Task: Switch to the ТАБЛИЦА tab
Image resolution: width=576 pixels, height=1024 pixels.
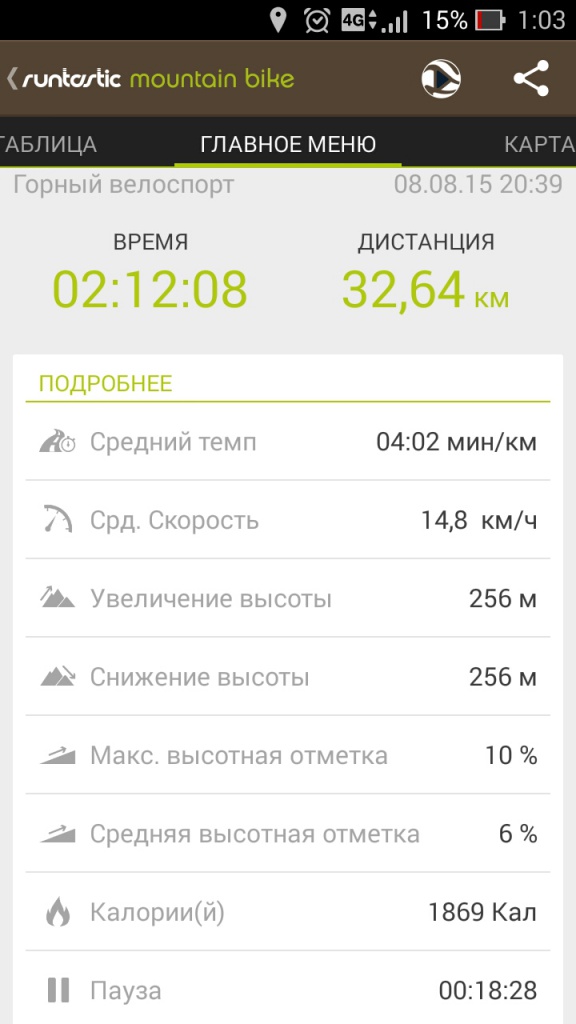Action: (x=48, y=144)
